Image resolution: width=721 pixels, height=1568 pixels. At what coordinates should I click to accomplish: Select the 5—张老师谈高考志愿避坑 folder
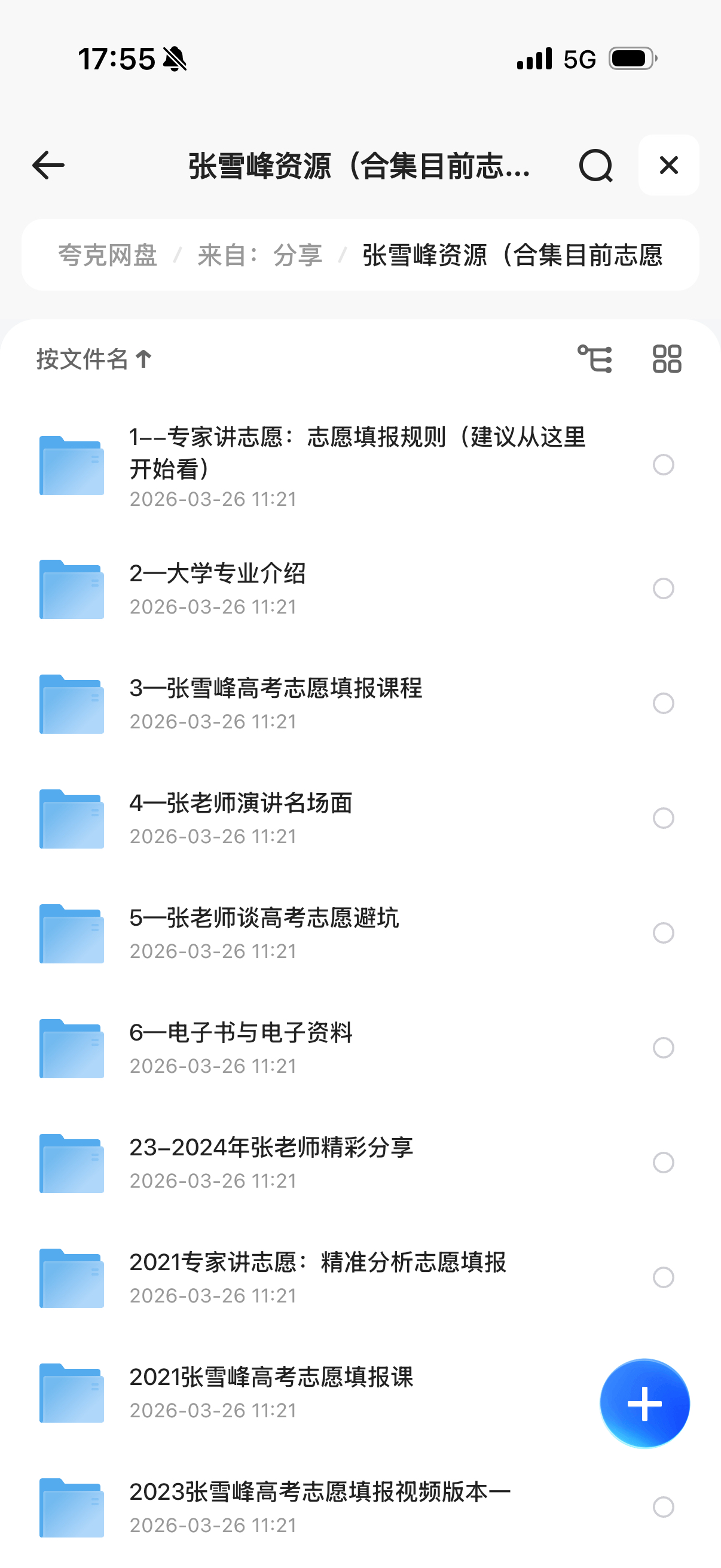point(663,933)
